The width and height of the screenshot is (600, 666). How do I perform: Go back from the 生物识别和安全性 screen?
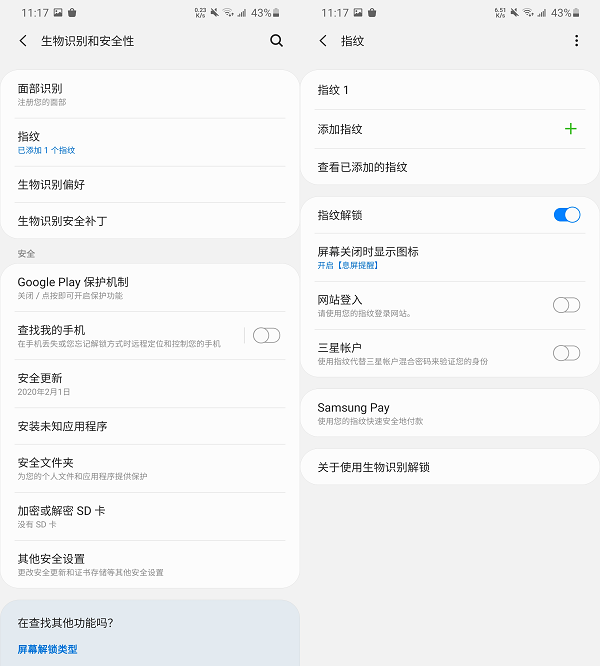[23, 41]
